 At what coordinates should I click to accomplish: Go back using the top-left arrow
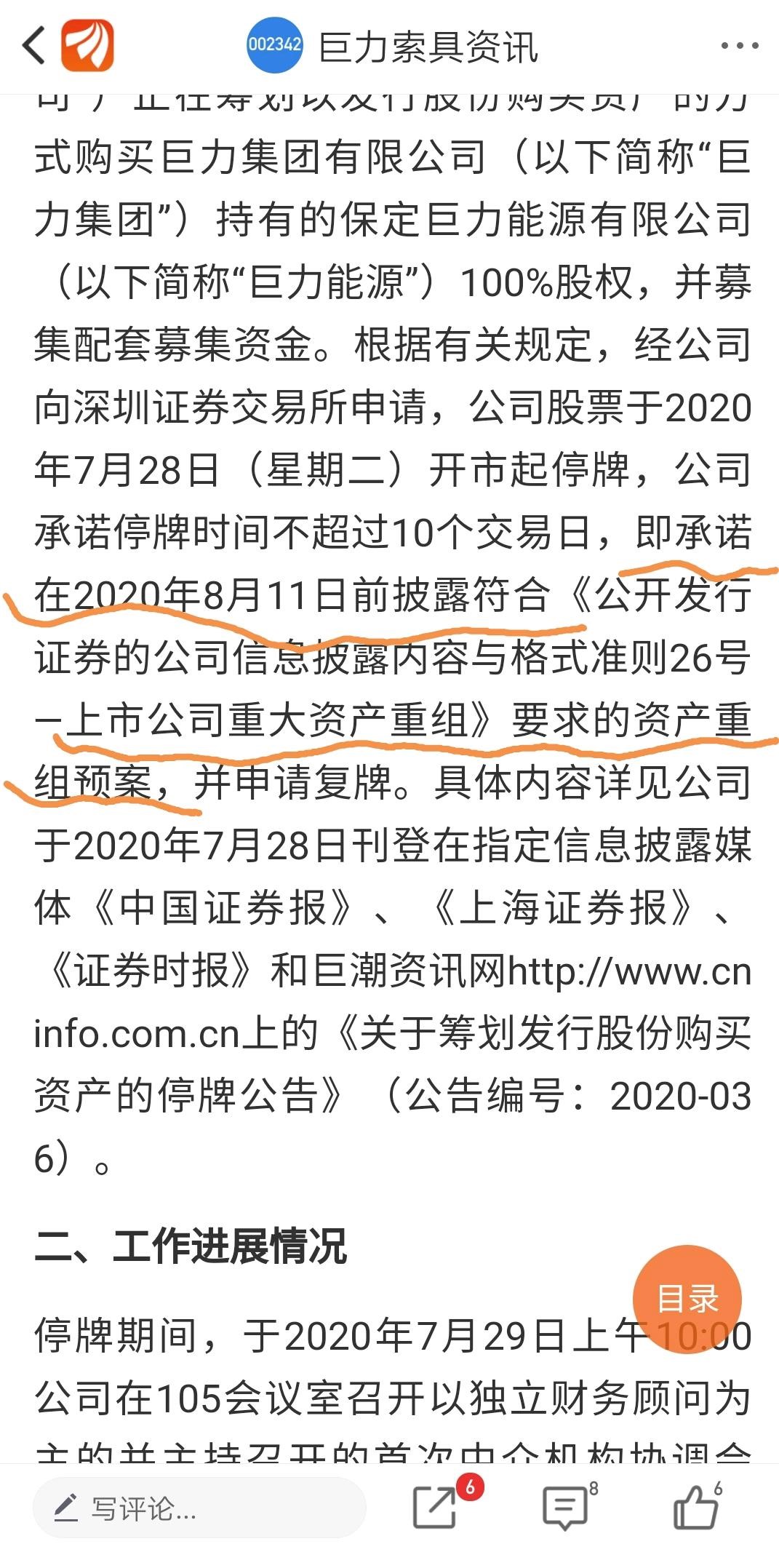33,45
